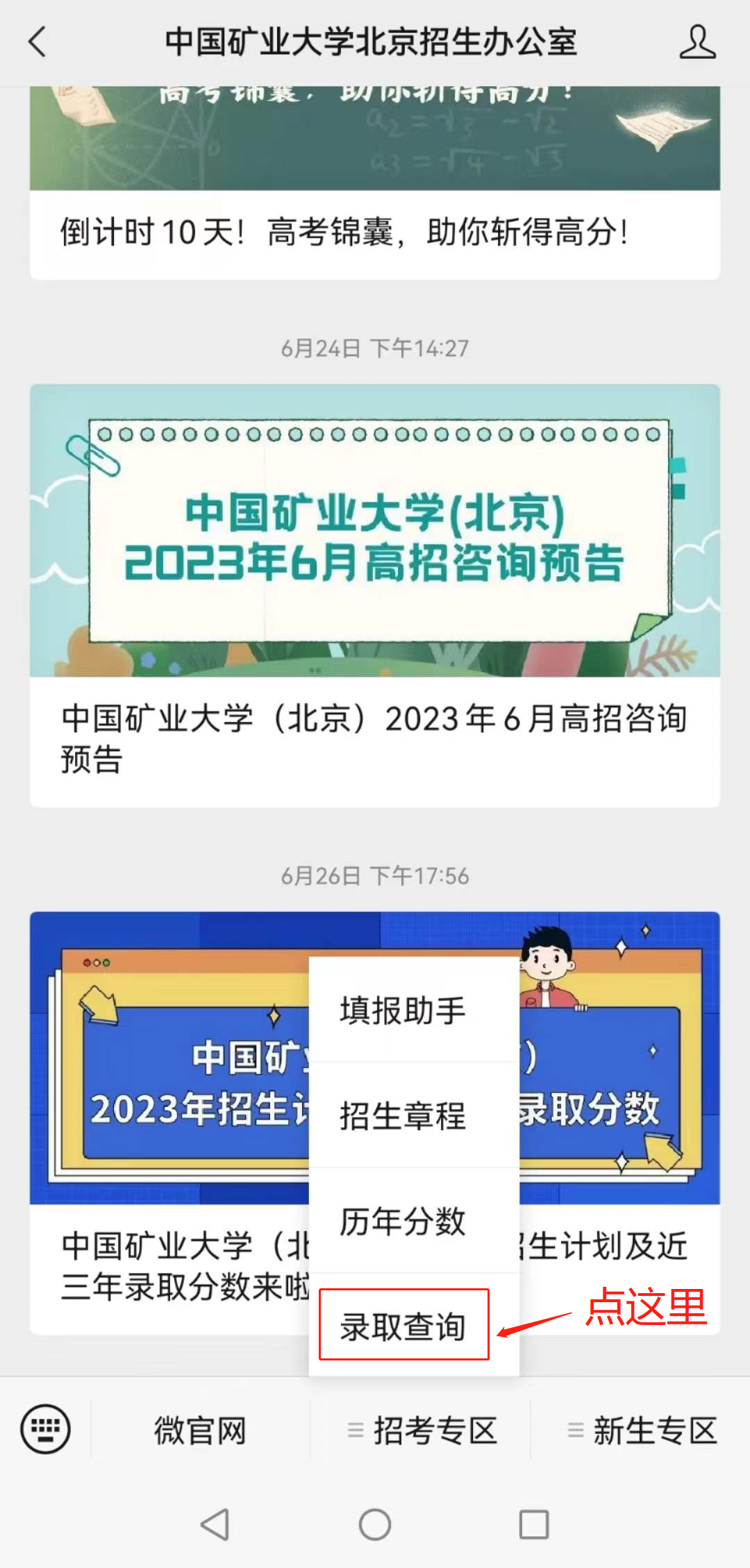Screen dimensions: 750x1568
Task: Tap the system home button
Action: click(x=375, y=1524)
